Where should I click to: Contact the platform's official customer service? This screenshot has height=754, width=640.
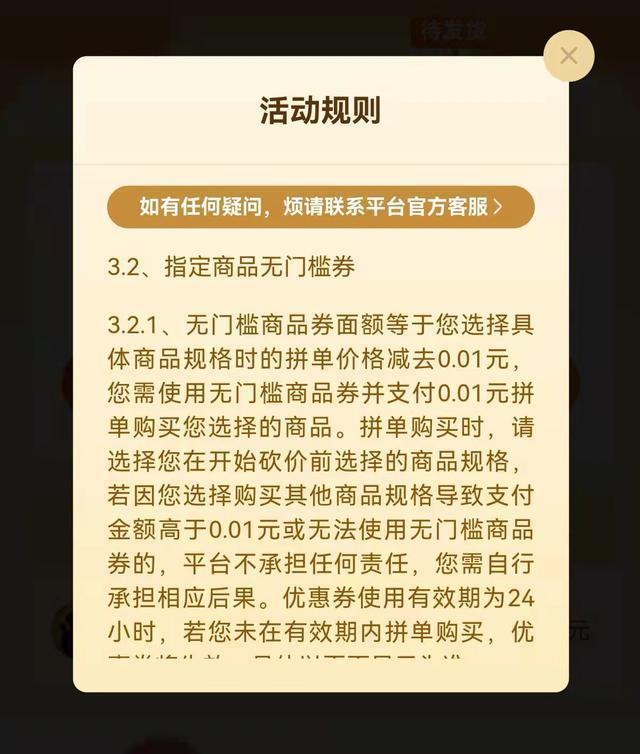pos(320,207)
